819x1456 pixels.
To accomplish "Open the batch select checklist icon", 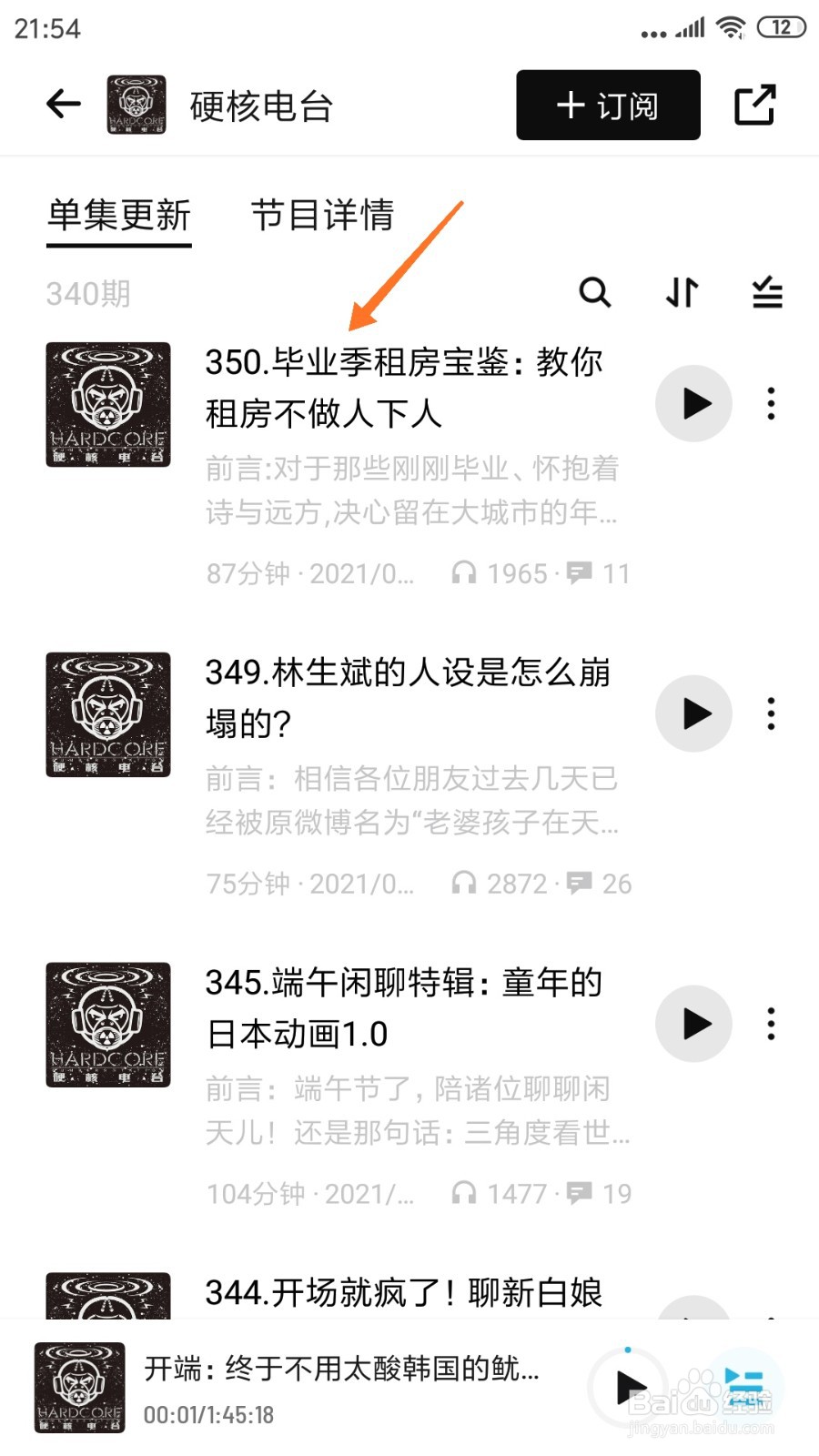I will click(767, 293).
